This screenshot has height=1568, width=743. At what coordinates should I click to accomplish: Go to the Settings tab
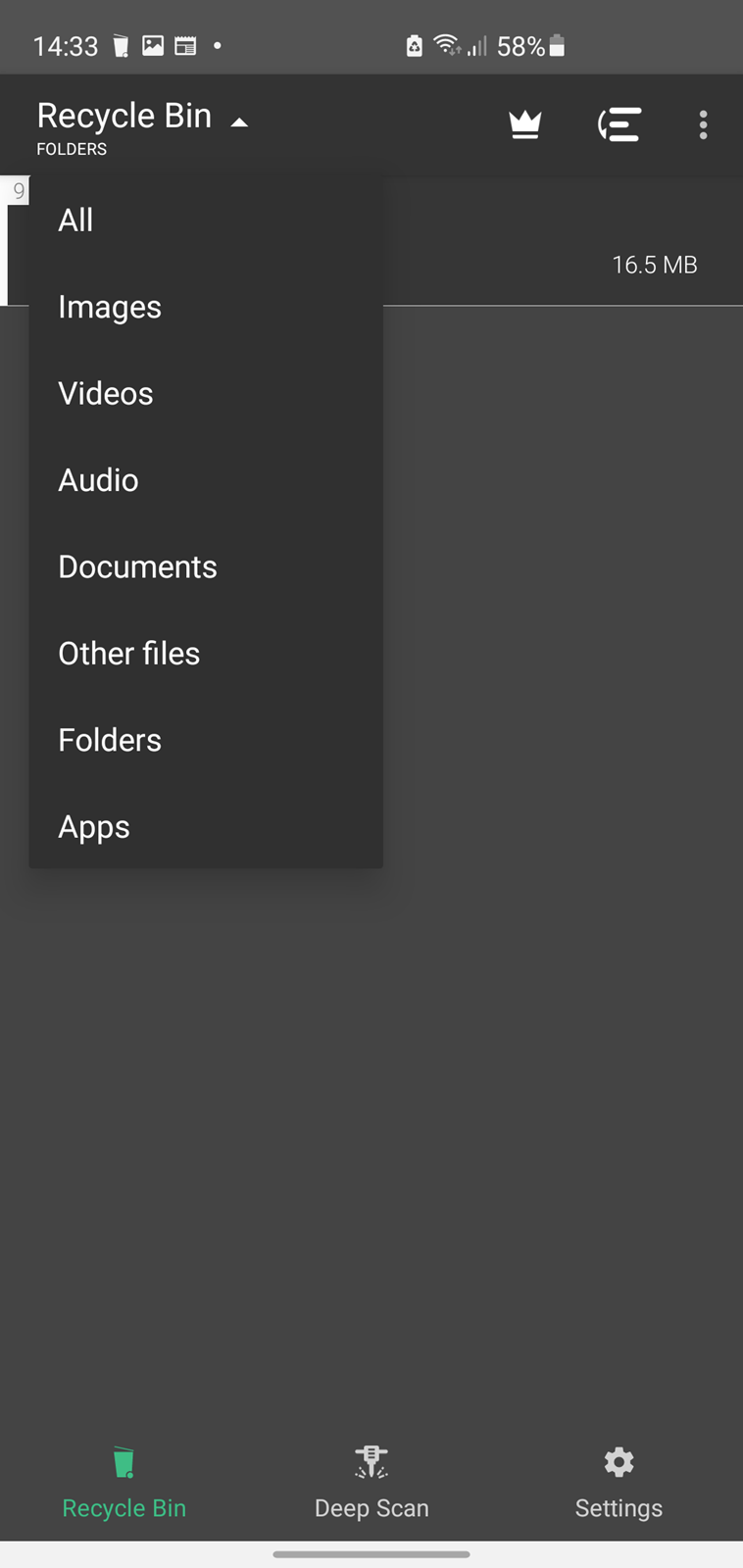tap(619, 1483)
